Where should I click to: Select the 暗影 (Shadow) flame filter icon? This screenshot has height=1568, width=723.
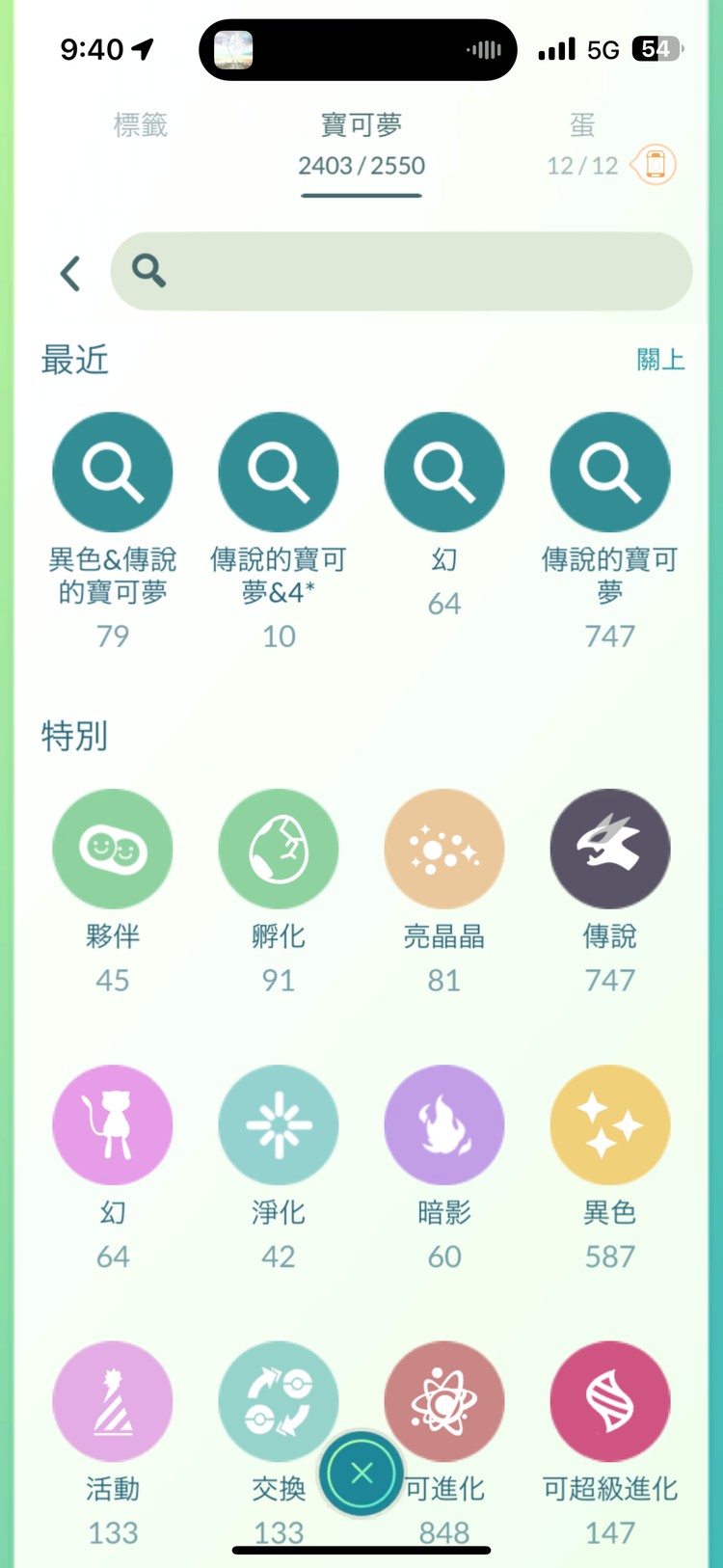tap(443, 1125)
